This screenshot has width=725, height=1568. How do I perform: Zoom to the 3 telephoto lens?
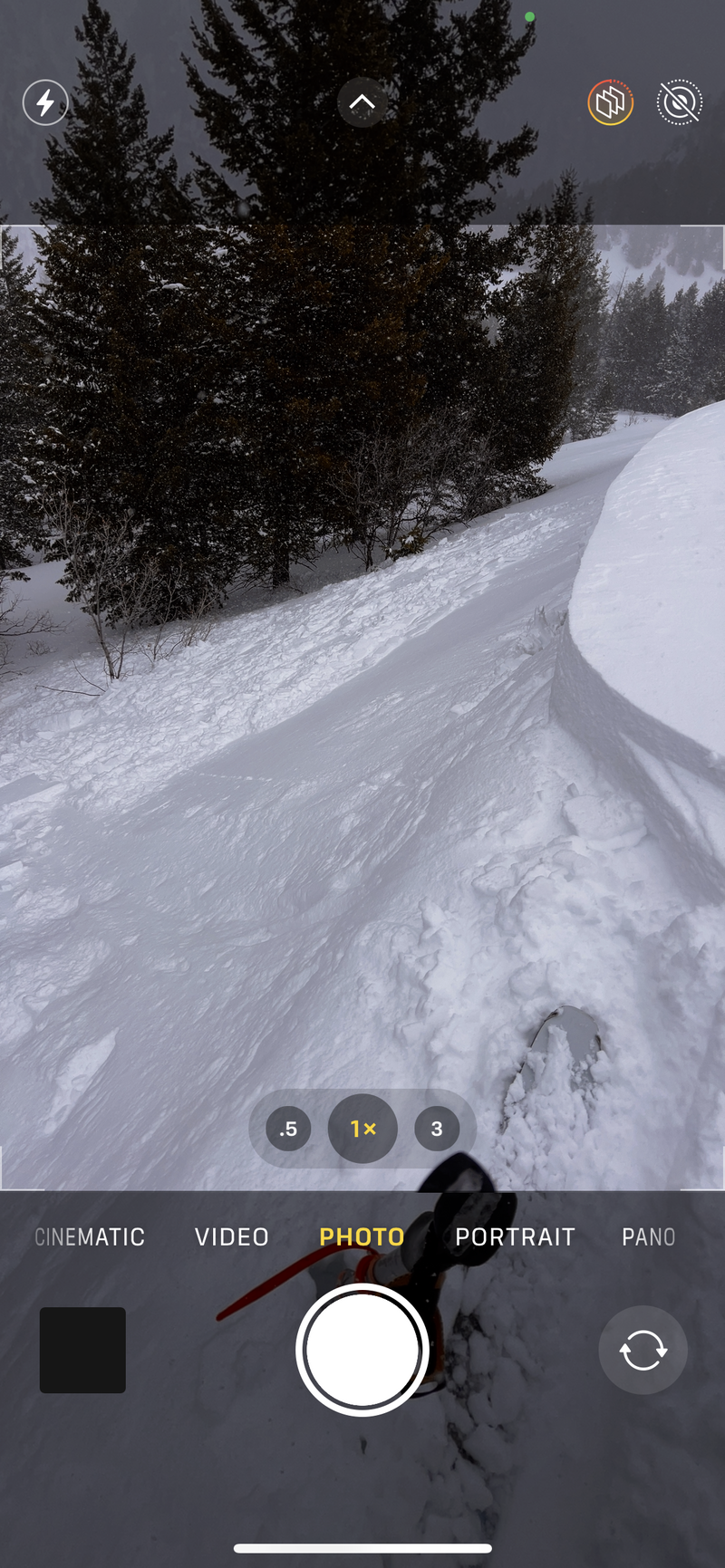[437, 1129]
